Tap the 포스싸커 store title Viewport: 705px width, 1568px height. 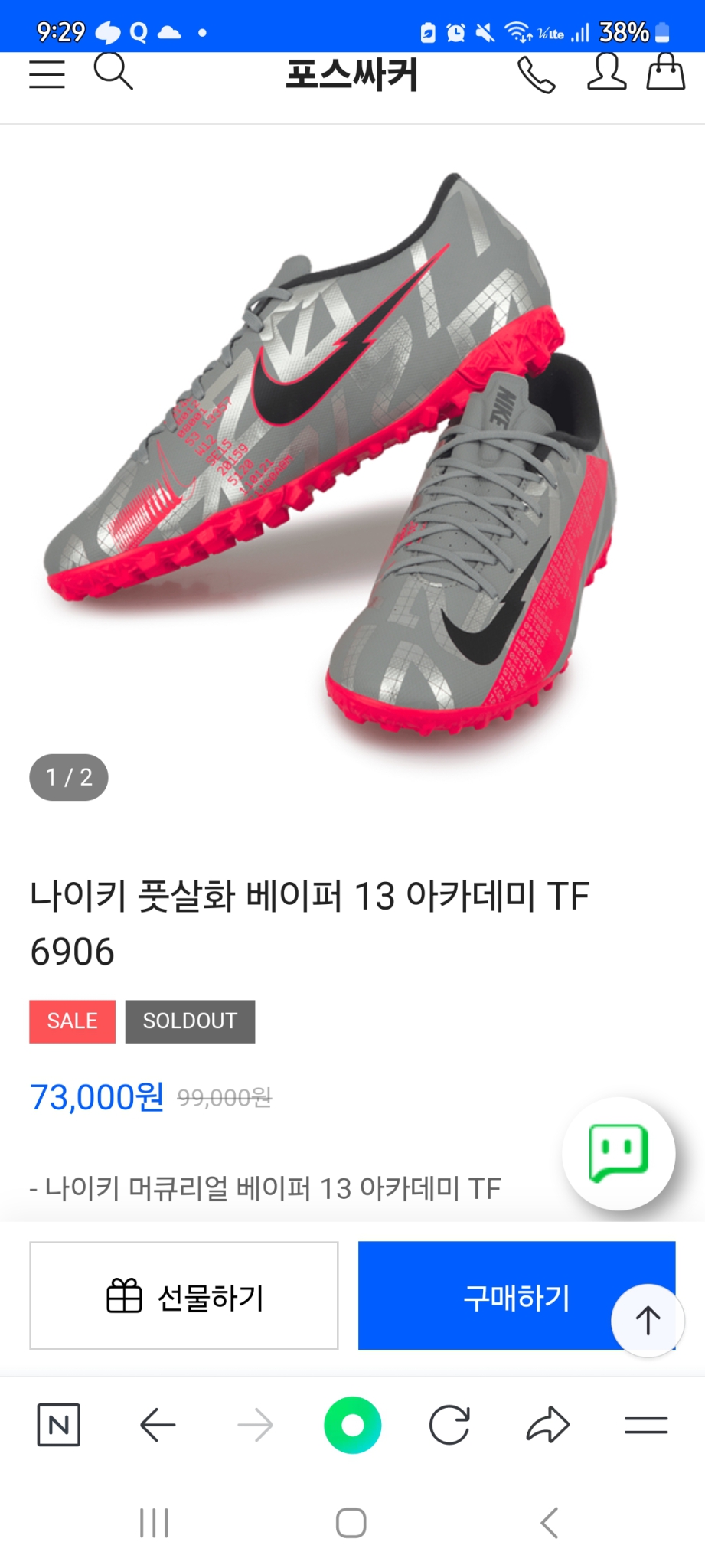coord(351,73)
